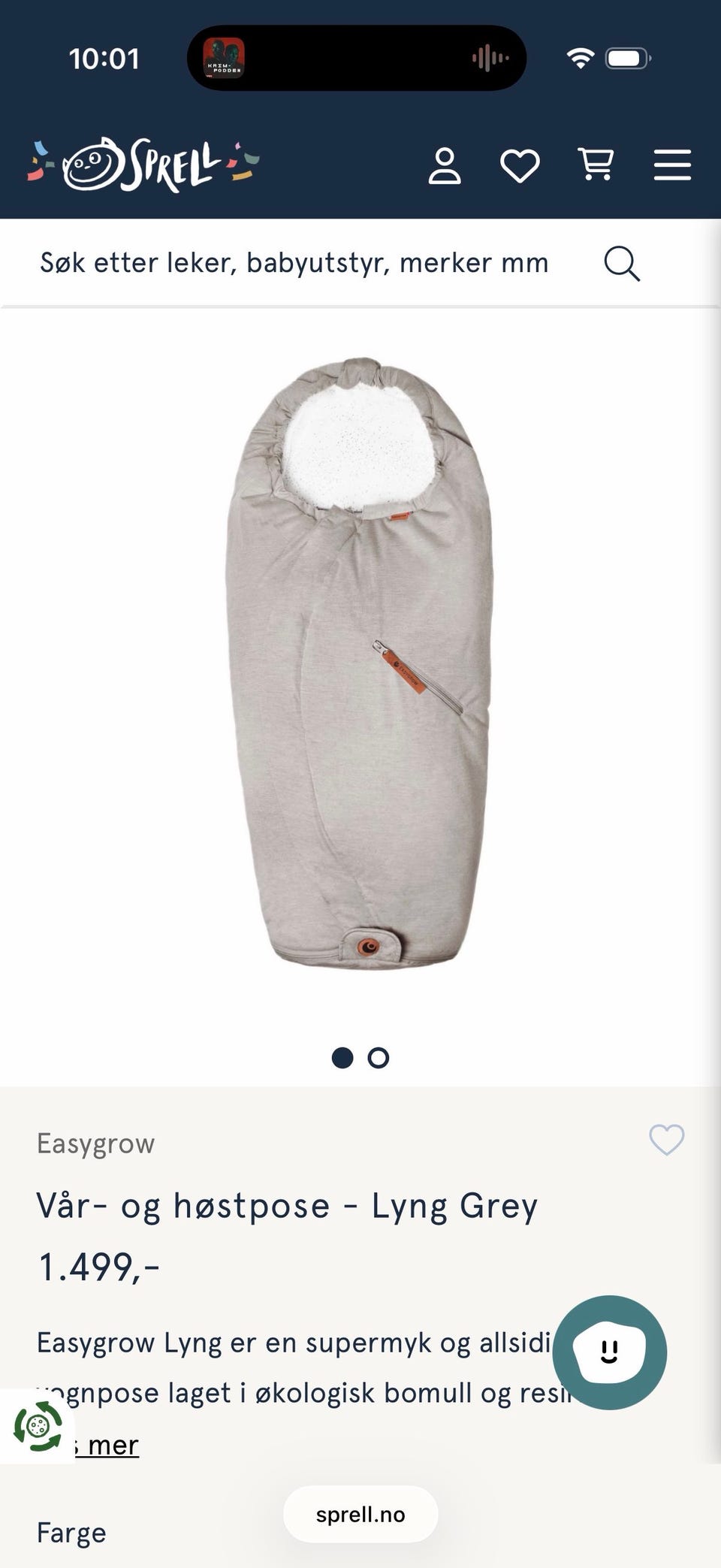The image size is (721, 1568).
Task: Go to Sprell home via logo
Action: click(143, 164)
